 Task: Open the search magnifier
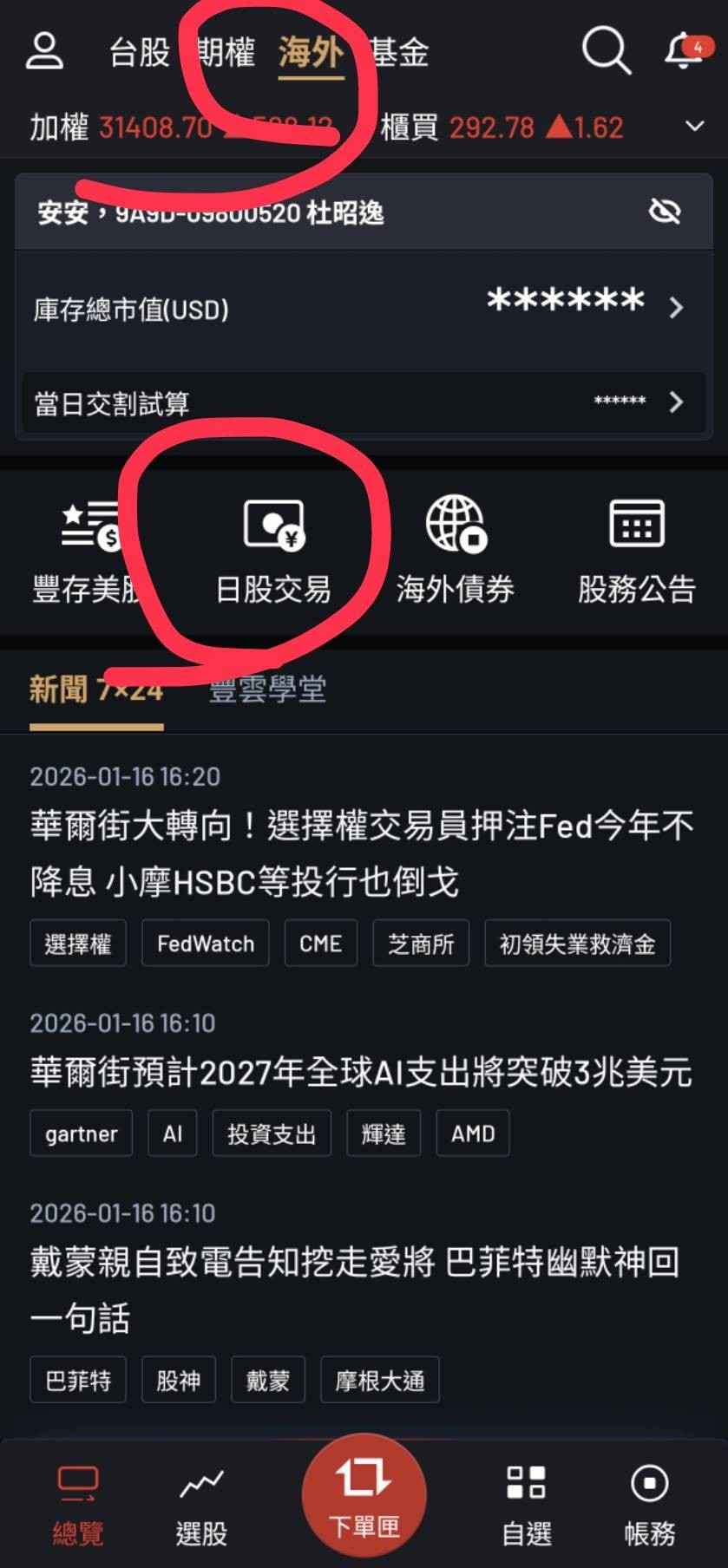pos(605,50)
